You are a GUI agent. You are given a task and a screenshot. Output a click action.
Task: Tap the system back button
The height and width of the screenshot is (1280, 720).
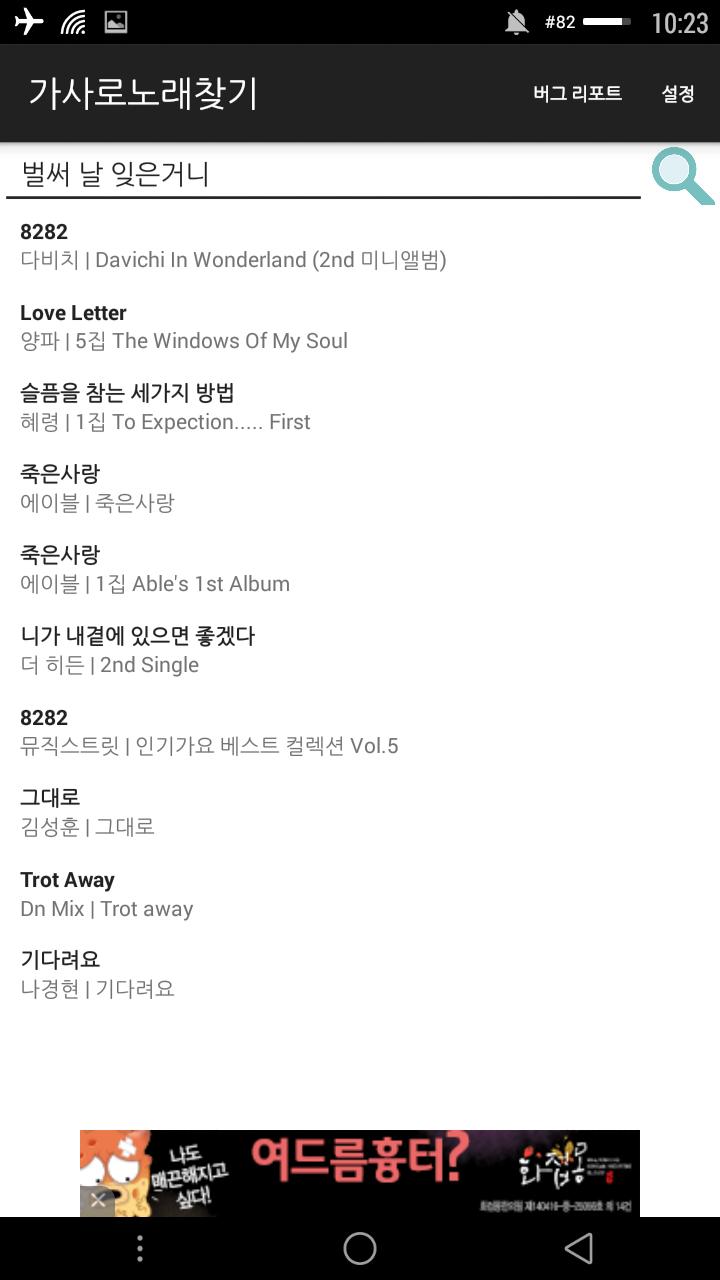pyautogui.click(x=578, y=1248)
